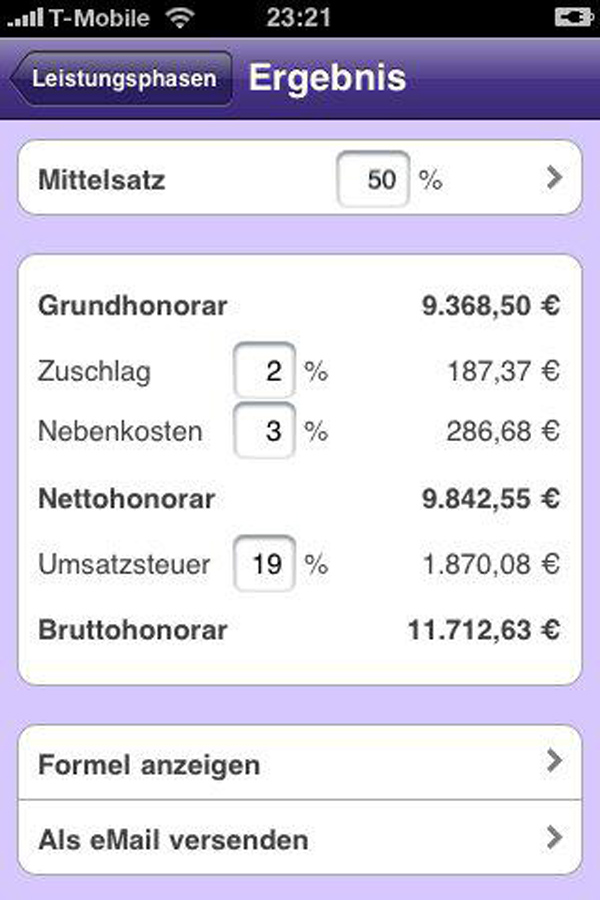Open the Mittelsatz row chevron
This screenshot has height=900, width=600.
555,179
